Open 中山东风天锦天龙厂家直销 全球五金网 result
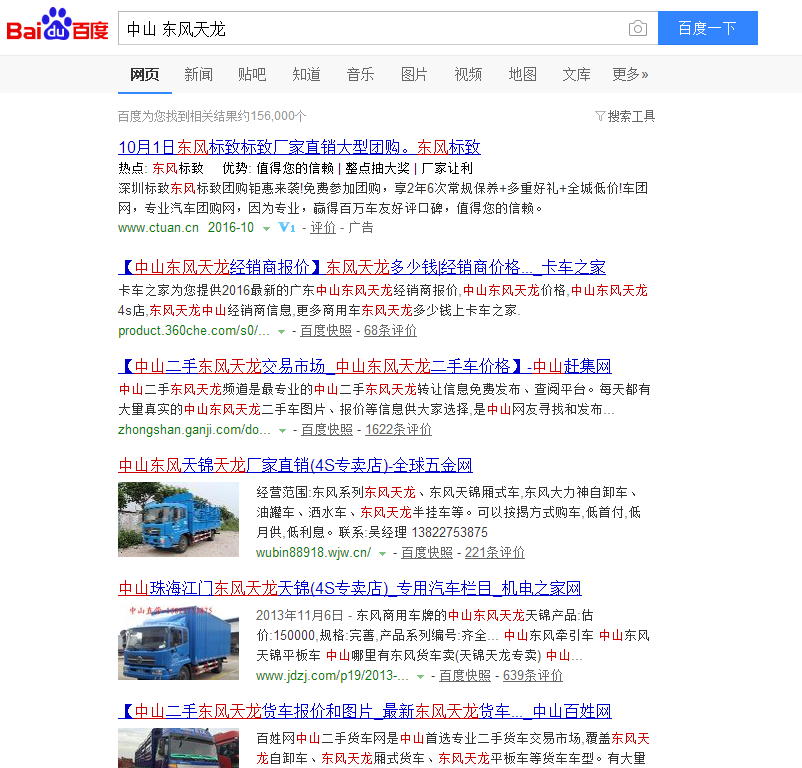Viewport: 802px width, 768px height. click(295, 465)
